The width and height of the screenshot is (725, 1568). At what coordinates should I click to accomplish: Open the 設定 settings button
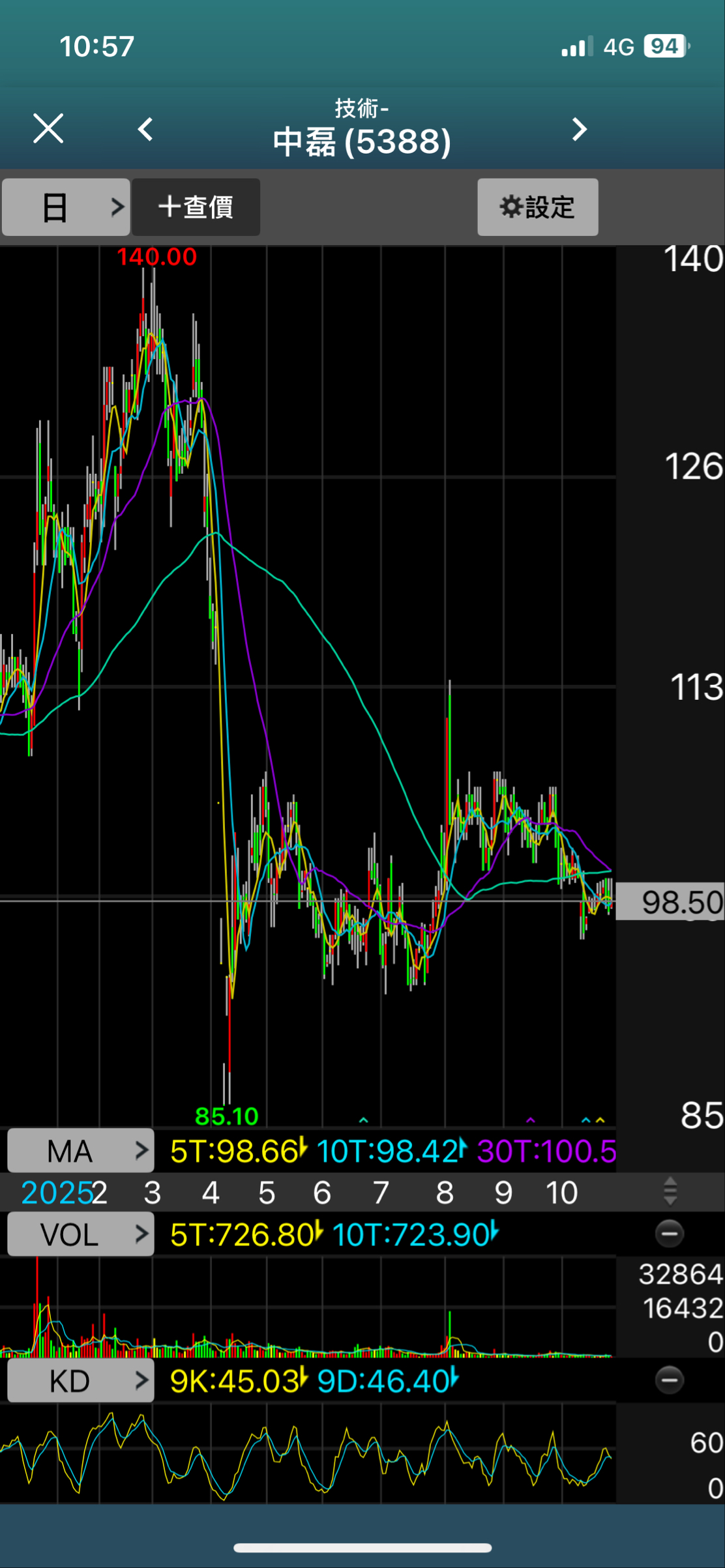coord(537,207)
